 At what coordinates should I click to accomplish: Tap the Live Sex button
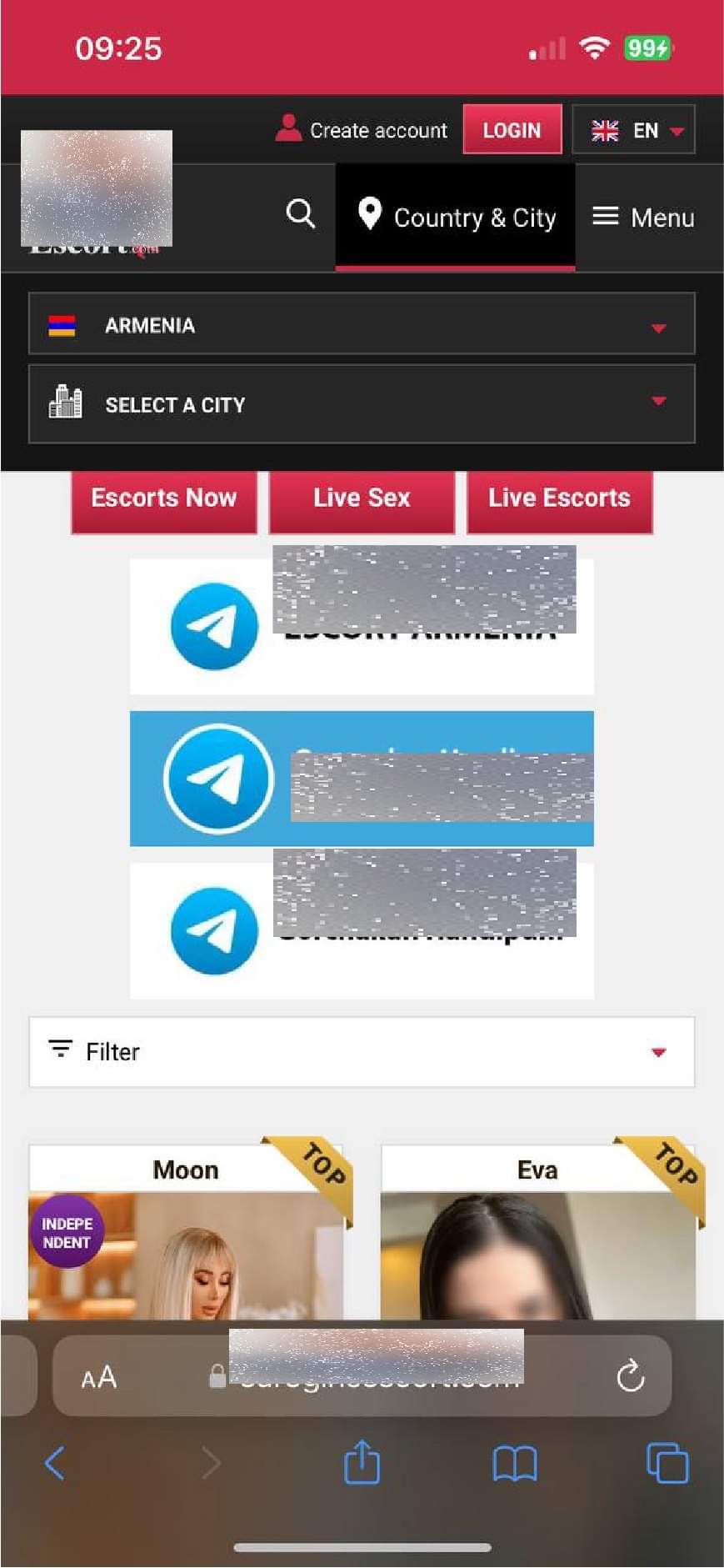click(362, 498)
